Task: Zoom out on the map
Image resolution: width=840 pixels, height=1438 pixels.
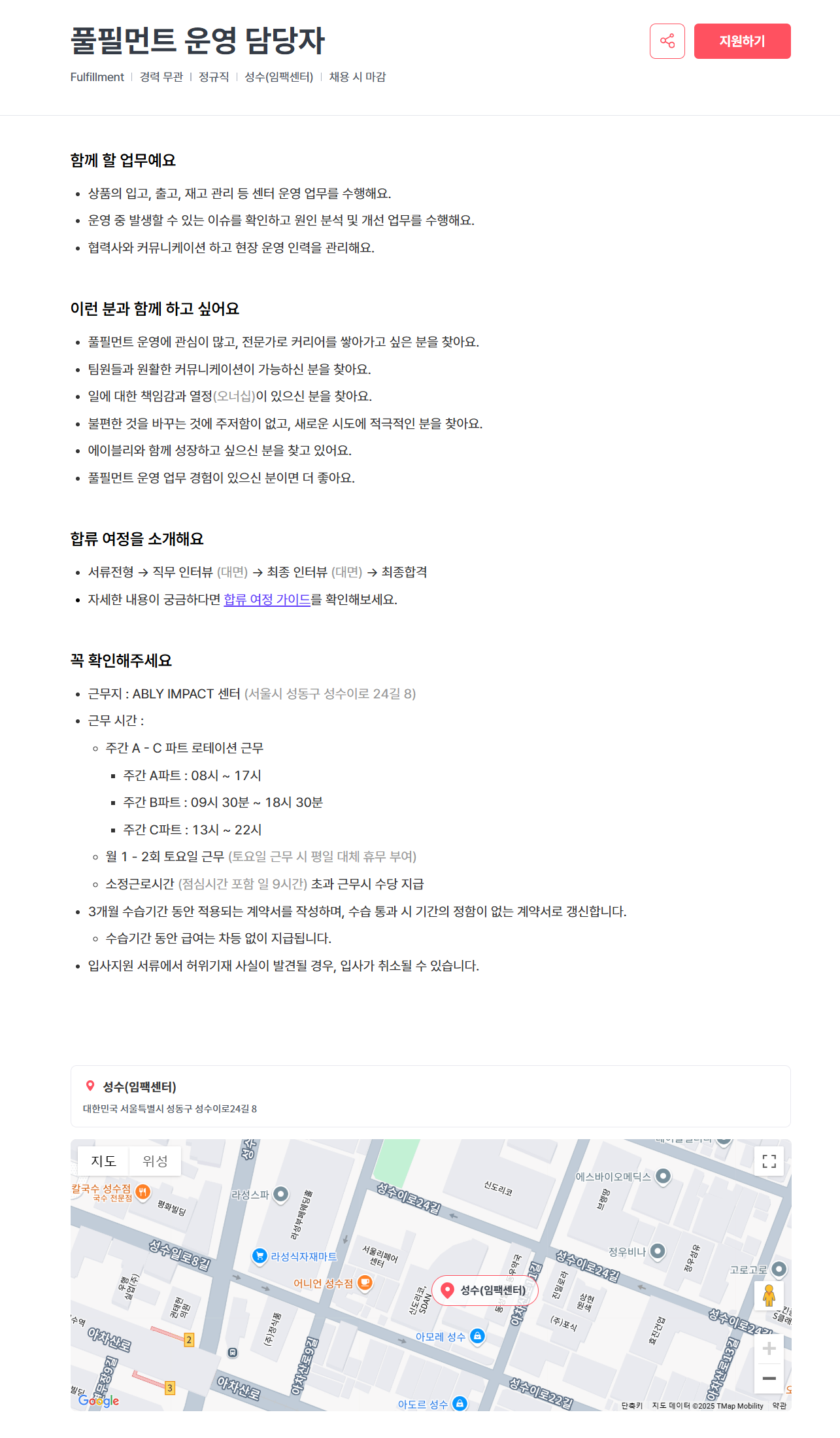Action: point(769,1378)
